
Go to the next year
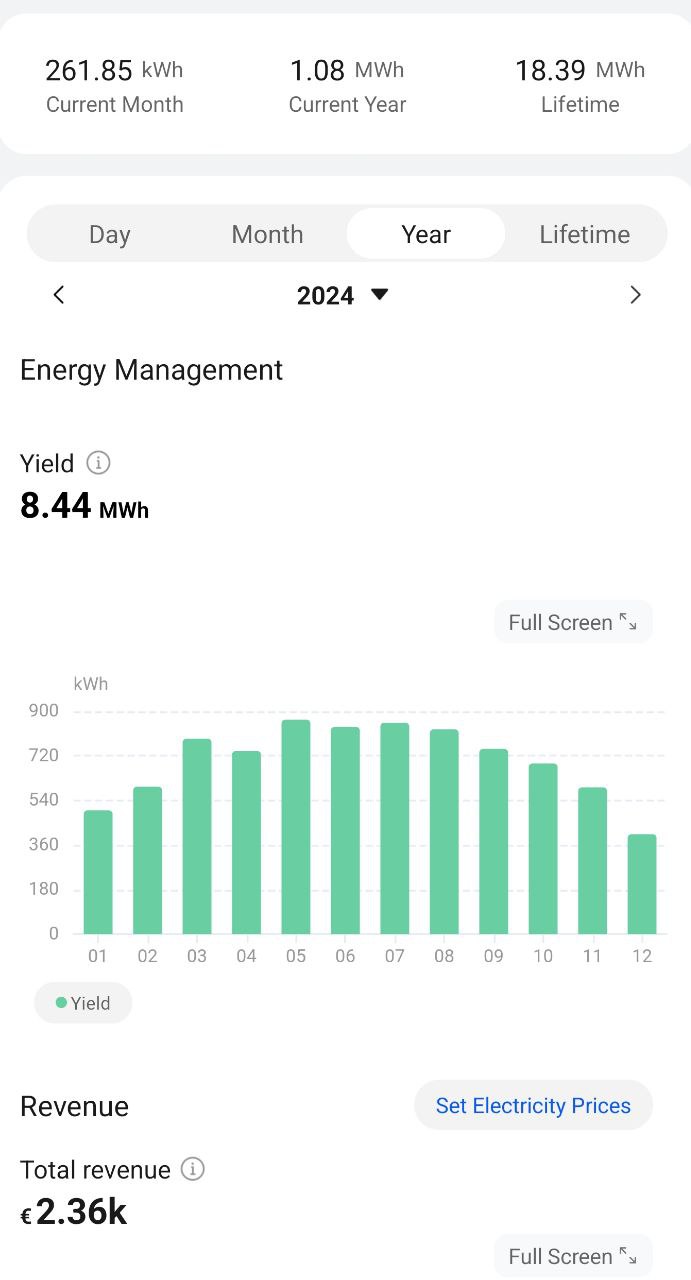(635, 295)
